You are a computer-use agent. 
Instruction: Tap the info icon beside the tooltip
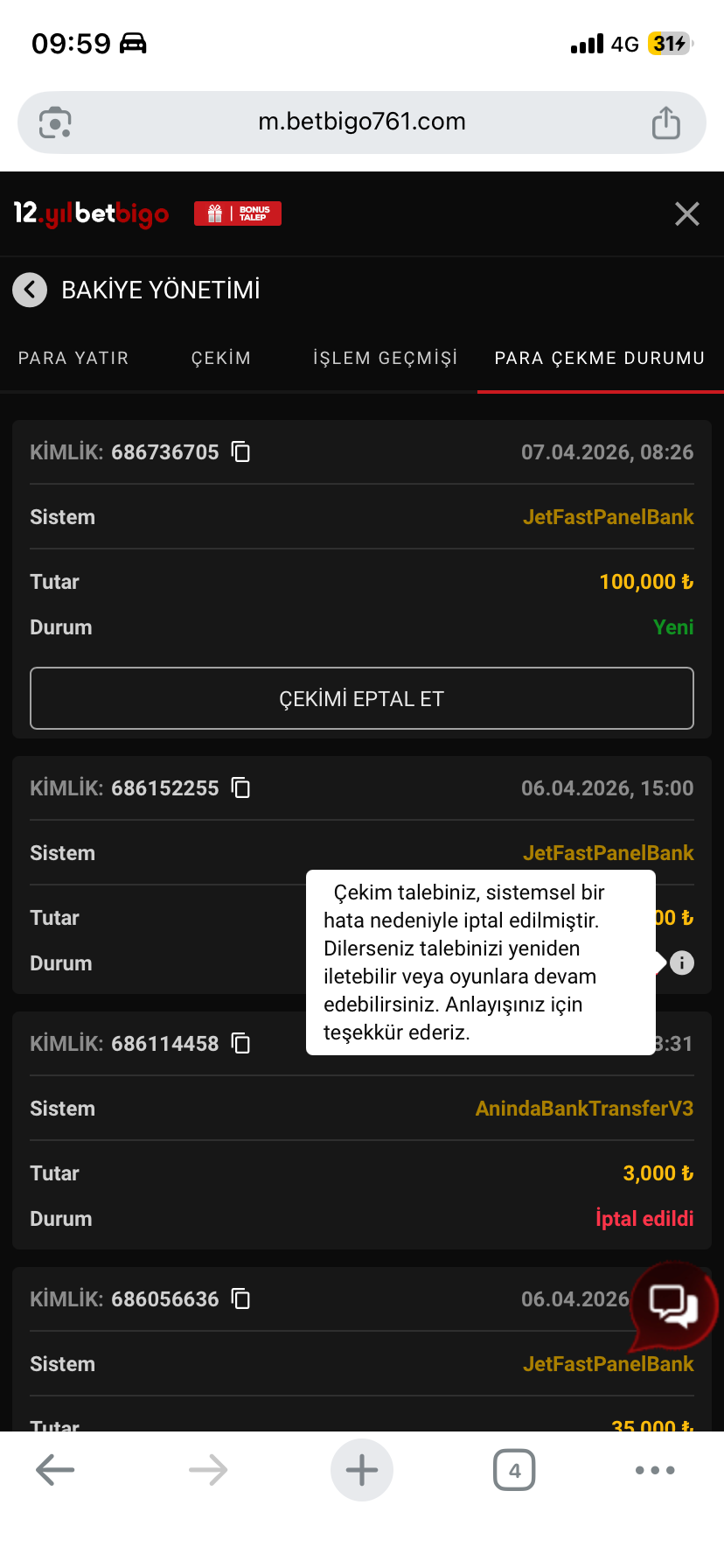[x=682, y=962]
